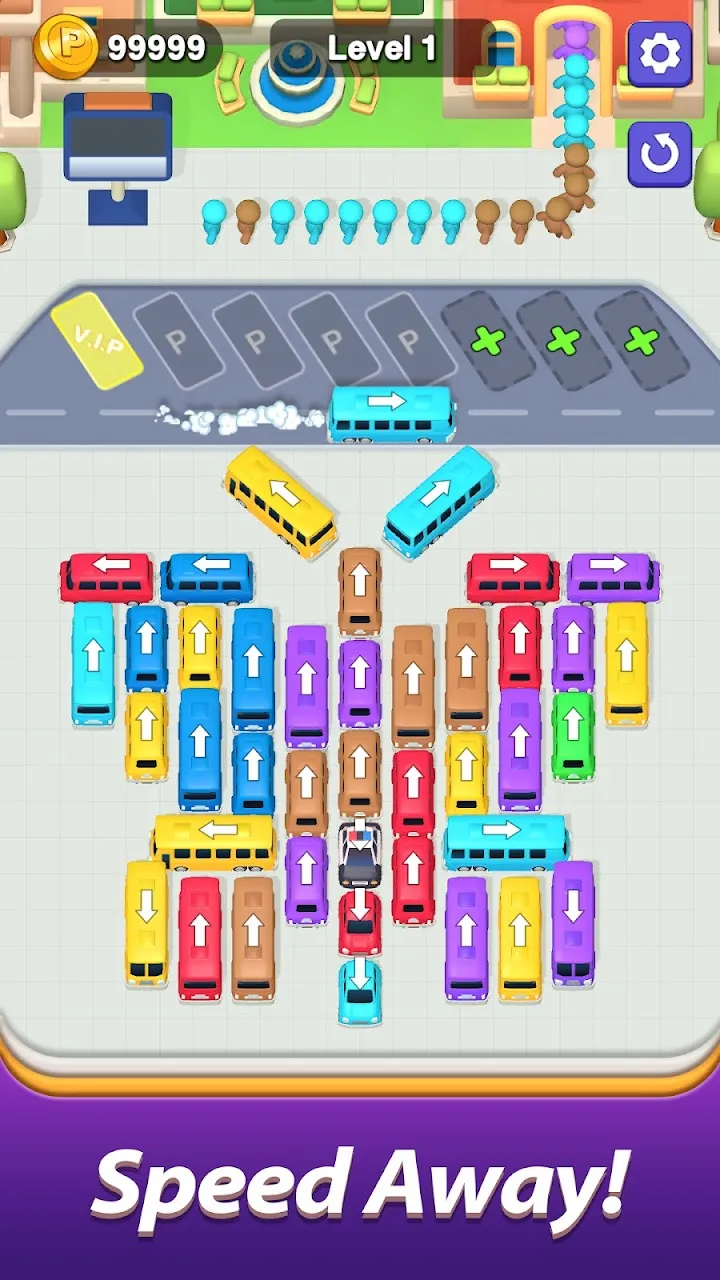Send off the green car

(572, 735)
